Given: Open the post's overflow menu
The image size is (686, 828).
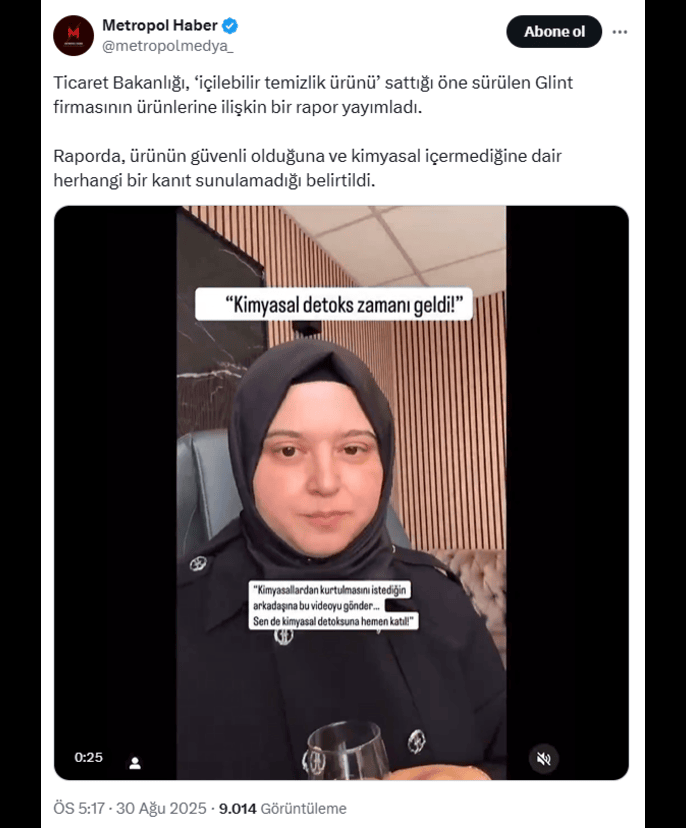Looking at the screenshot, I should tap(620, 32).
